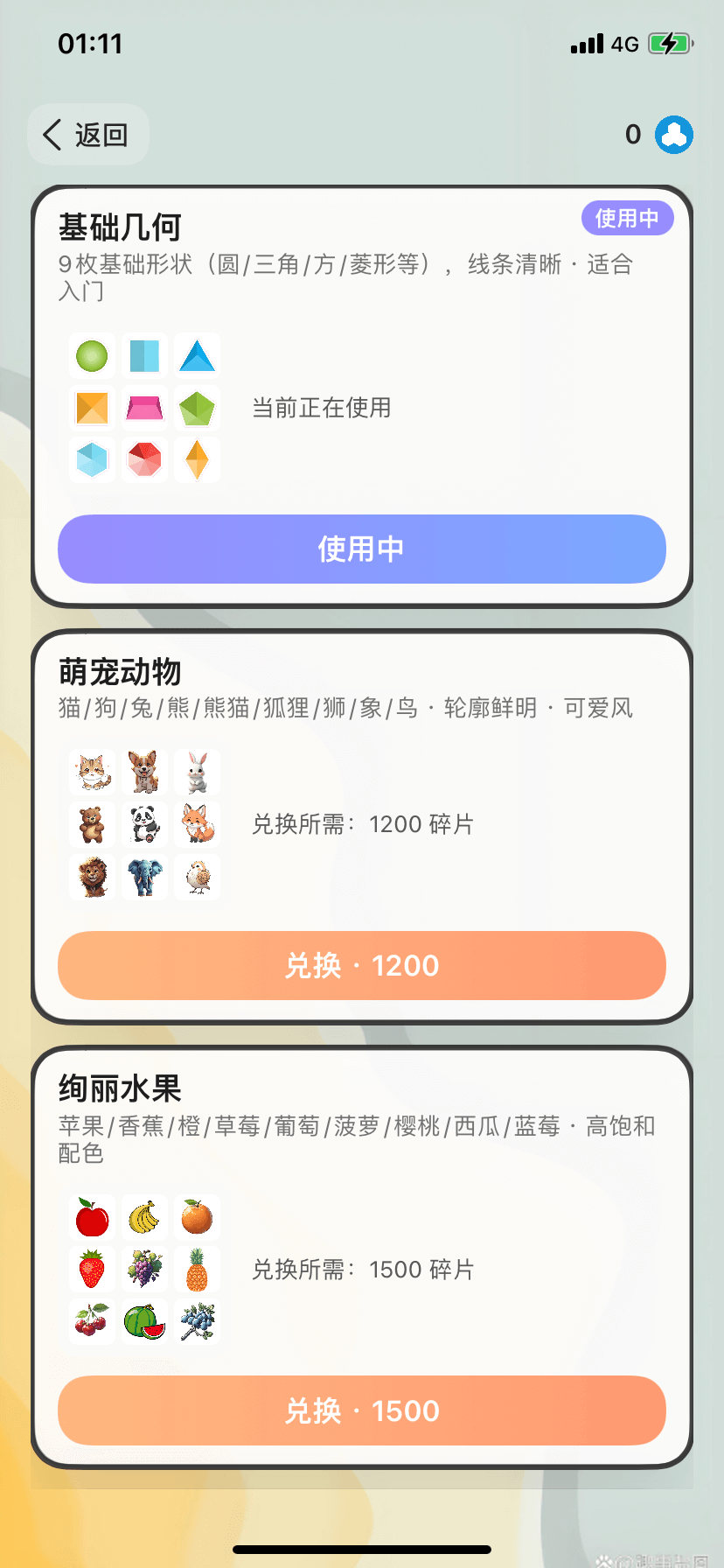Click the cat thumbnail in the animal pack
Image resolution: width=724 pixels, height=1568 pixels.
(x=91, y=772)
